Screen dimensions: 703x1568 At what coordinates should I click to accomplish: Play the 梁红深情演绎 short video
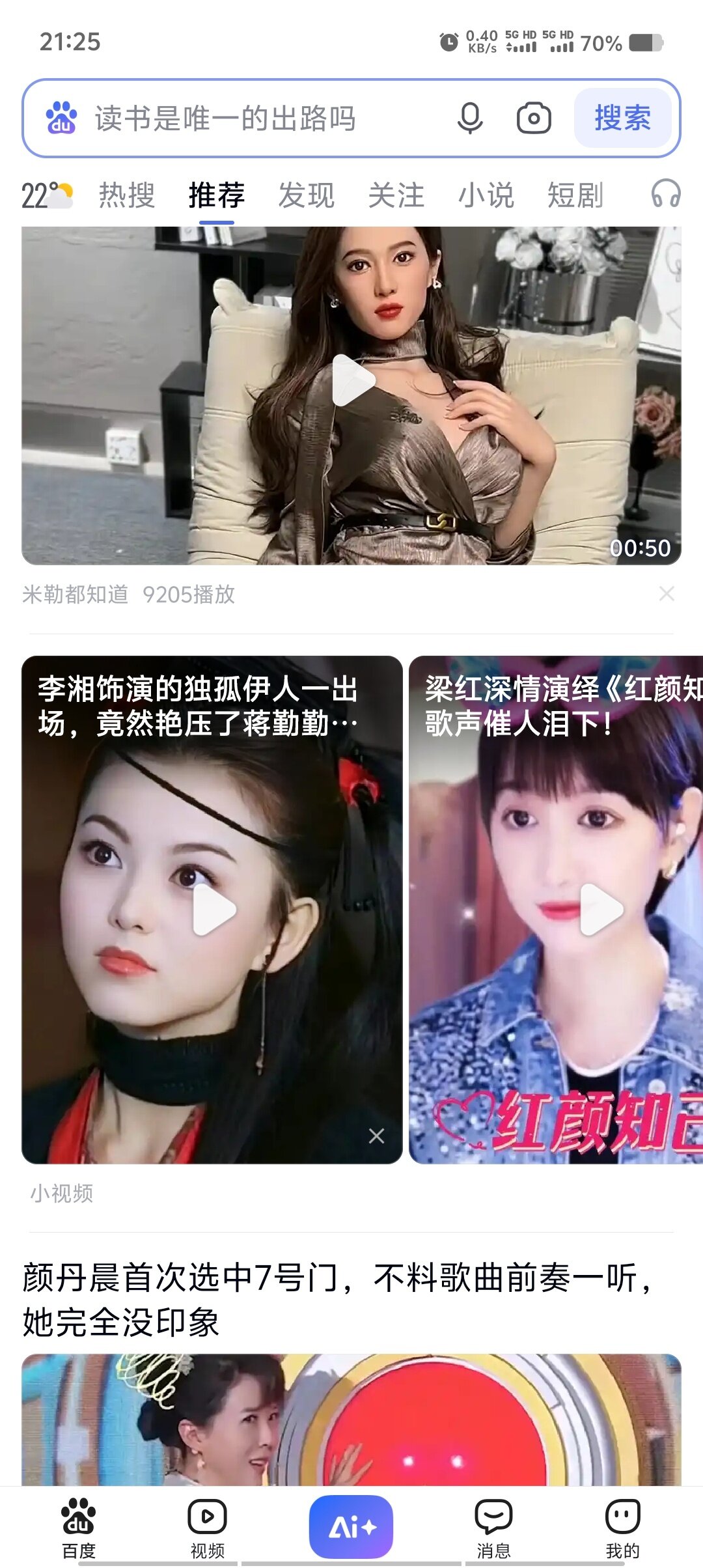[600, 910]
